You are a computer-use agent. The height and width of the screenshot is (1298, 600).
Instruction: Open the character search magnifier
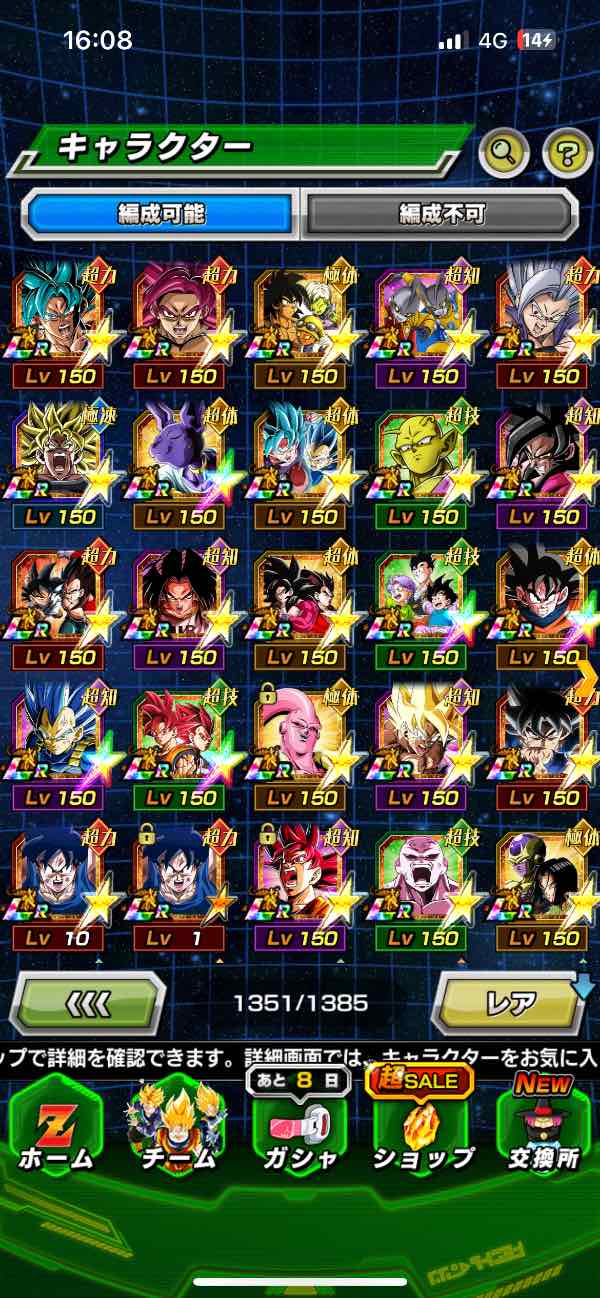504,153
